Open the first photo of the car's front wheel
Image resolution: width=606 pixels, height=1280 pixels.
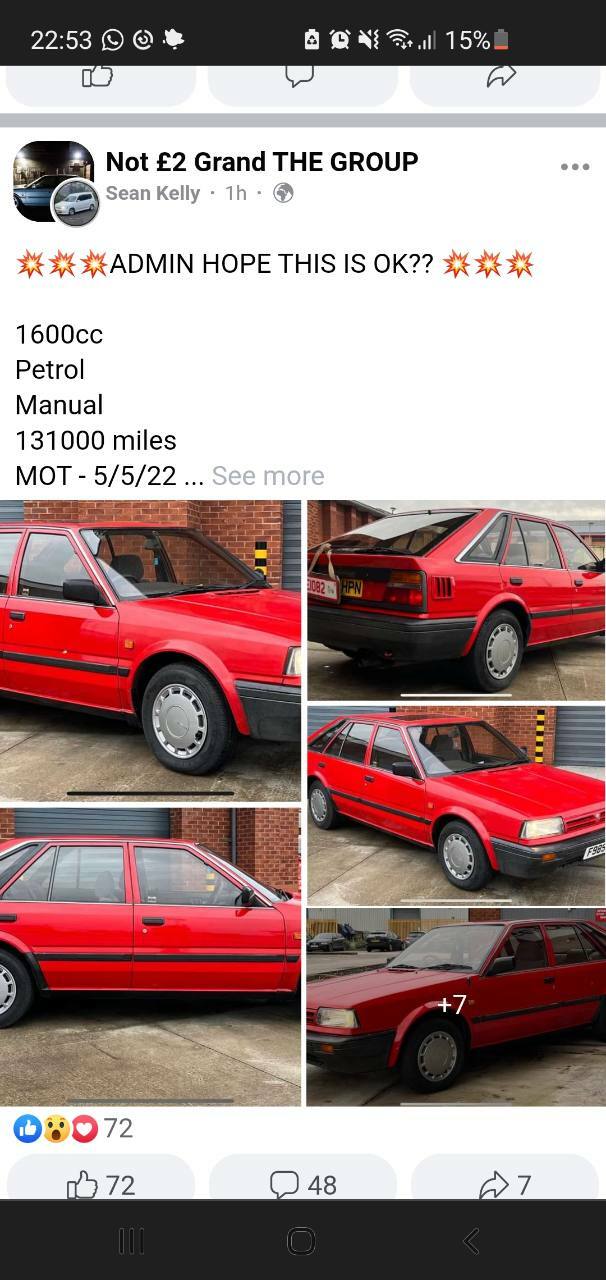tap(150, 650)
